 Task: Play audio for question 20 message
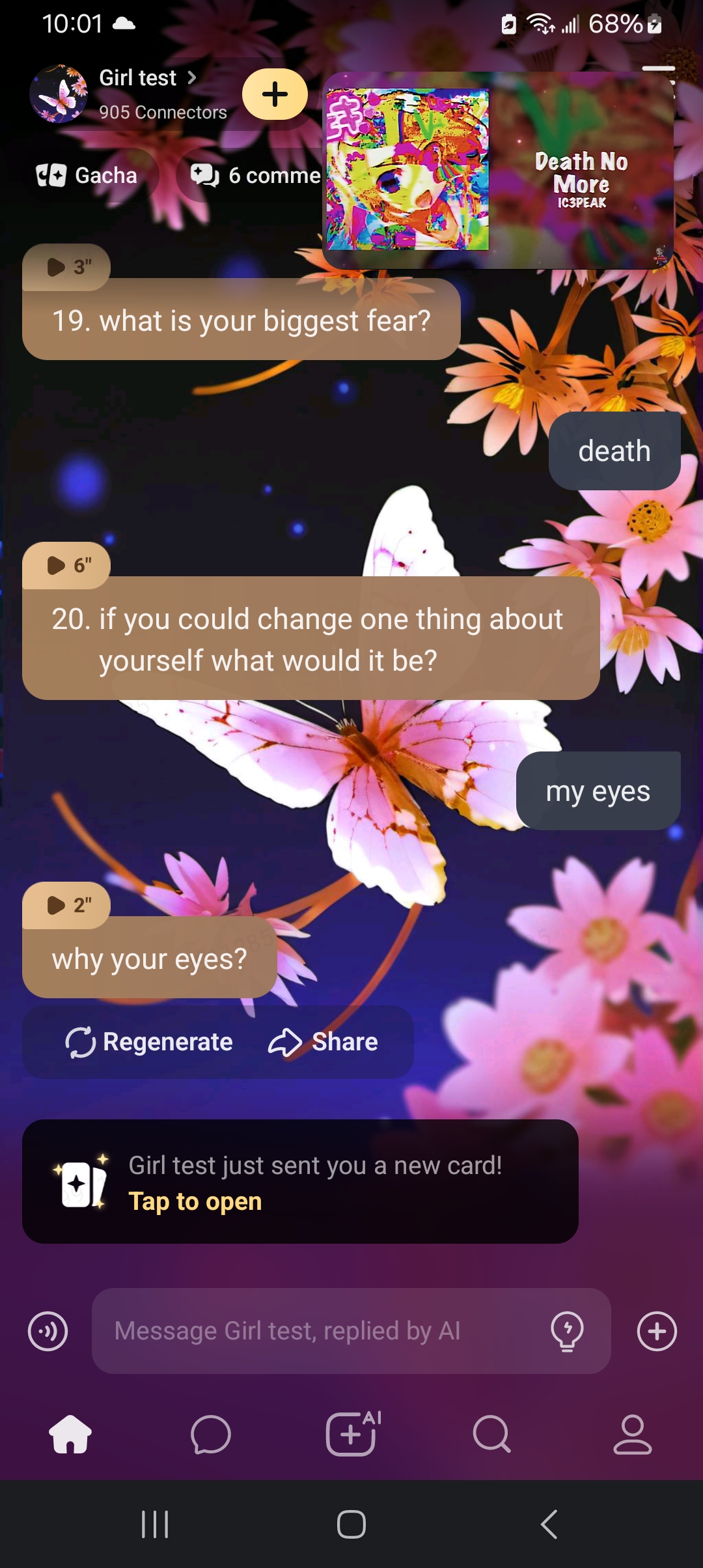[67, 565]
